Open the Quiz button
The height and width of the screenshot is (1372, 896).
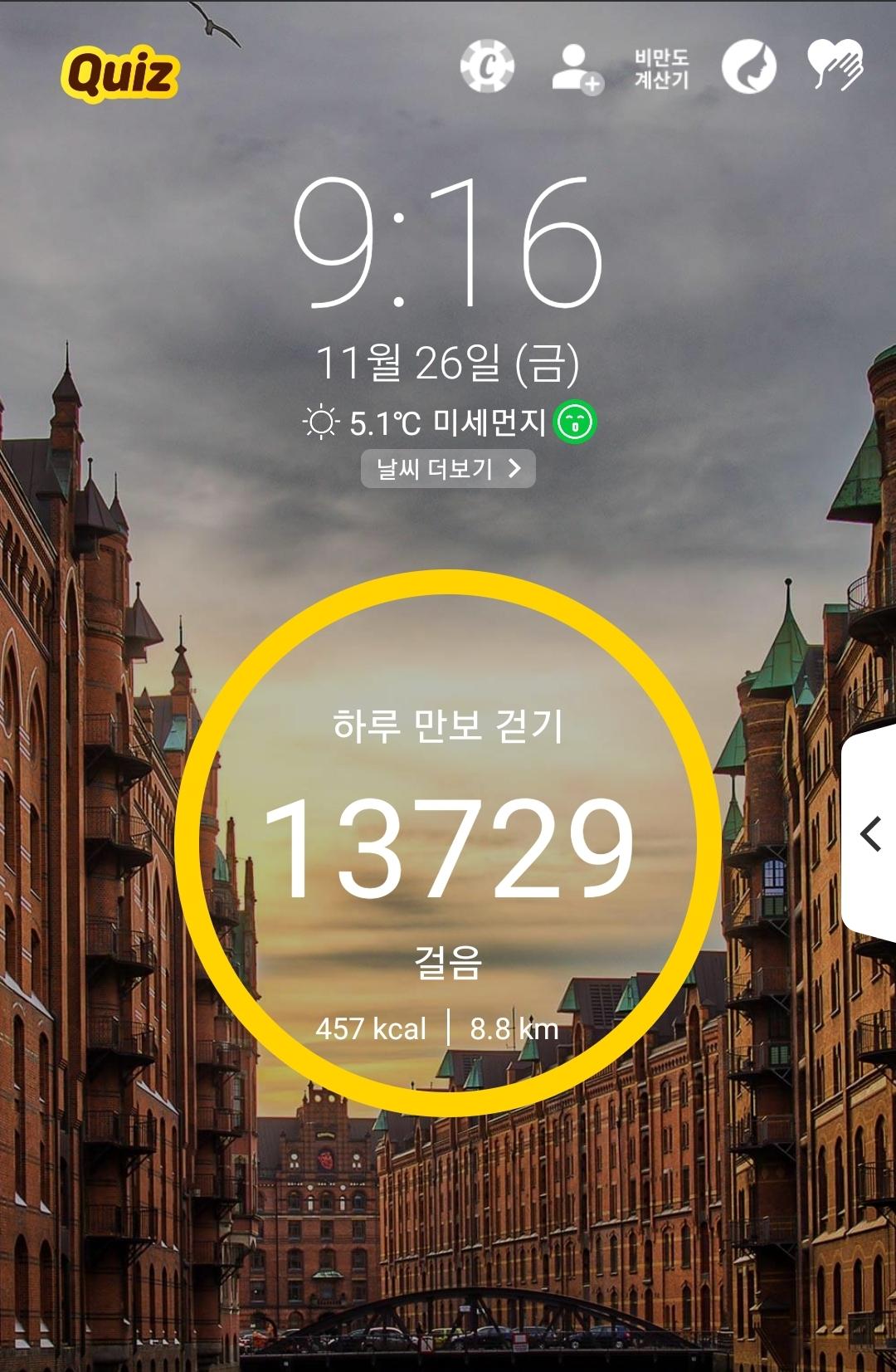tap(120, 74)
